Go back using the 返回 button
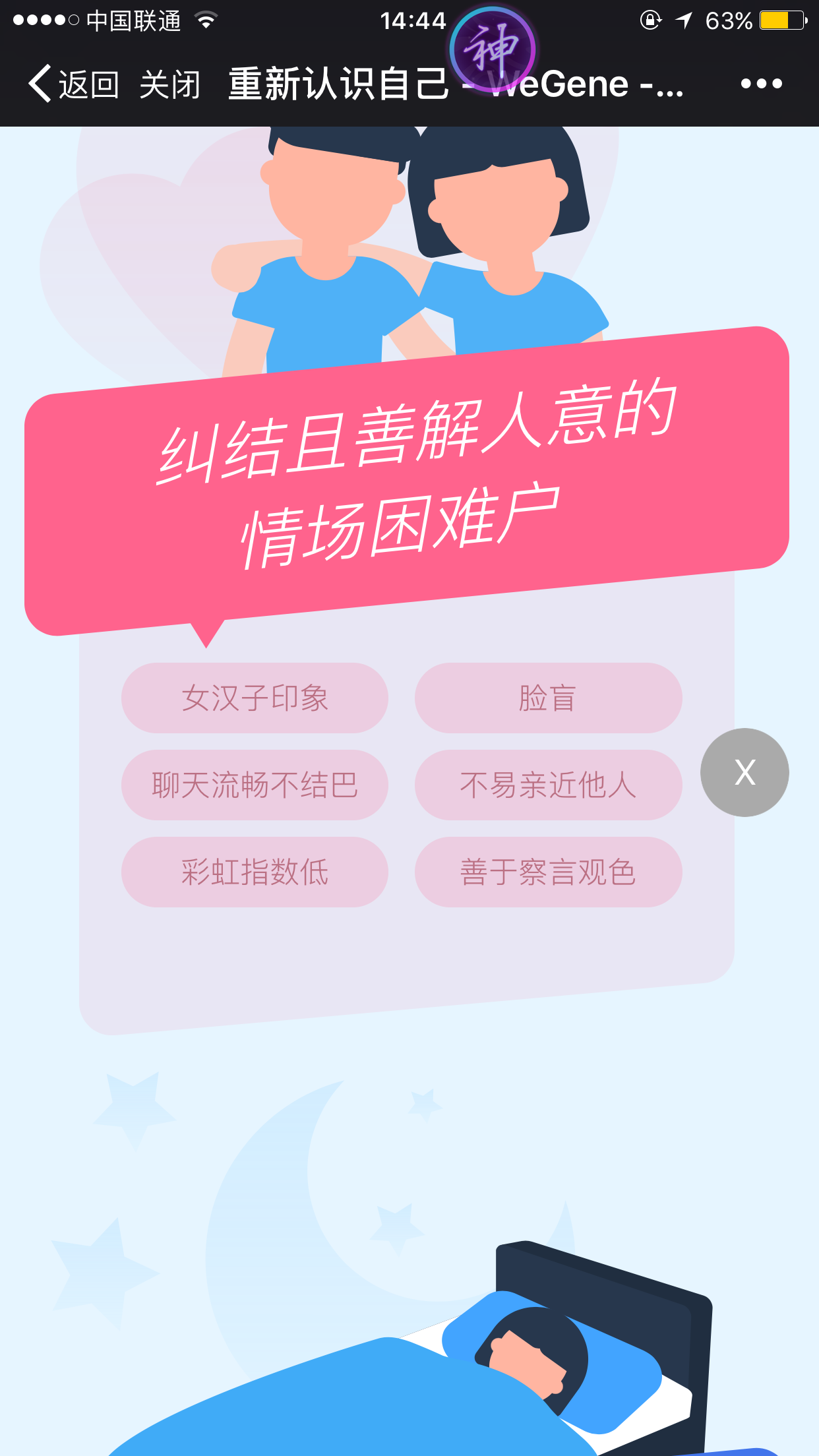 point(73,84)
